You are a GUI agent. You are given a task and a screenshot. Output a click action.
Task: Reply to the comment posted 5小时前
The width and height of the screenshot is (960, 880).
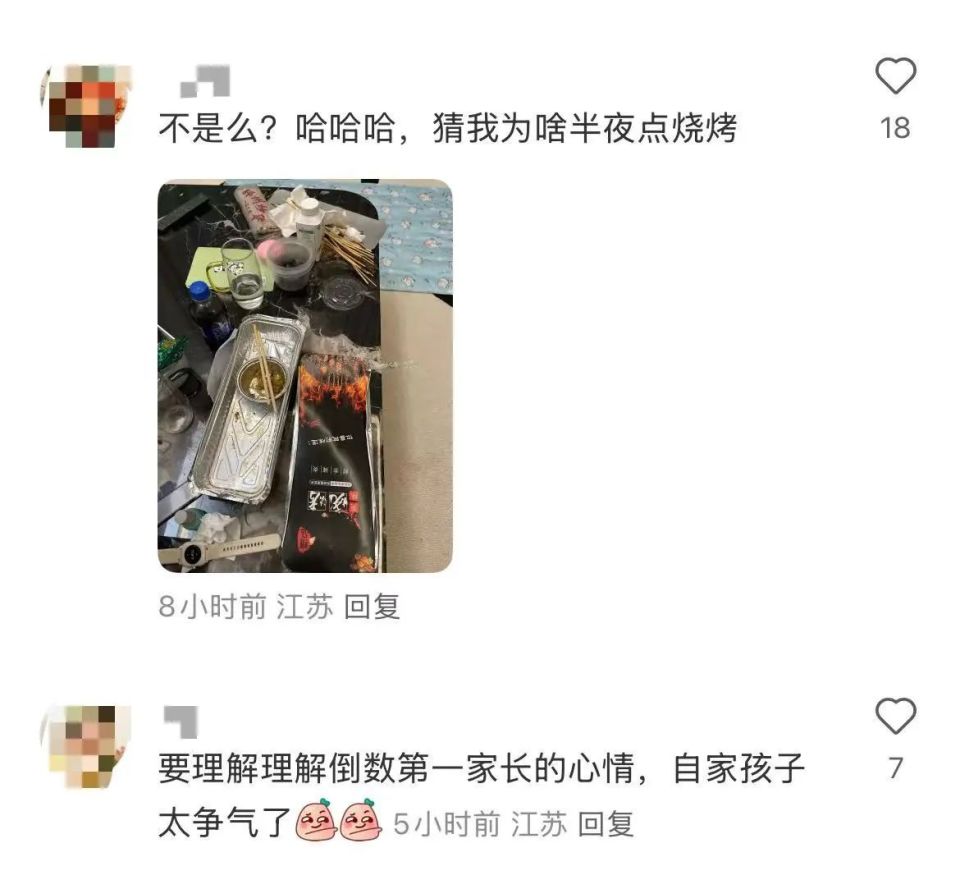[x=606, y=824]
